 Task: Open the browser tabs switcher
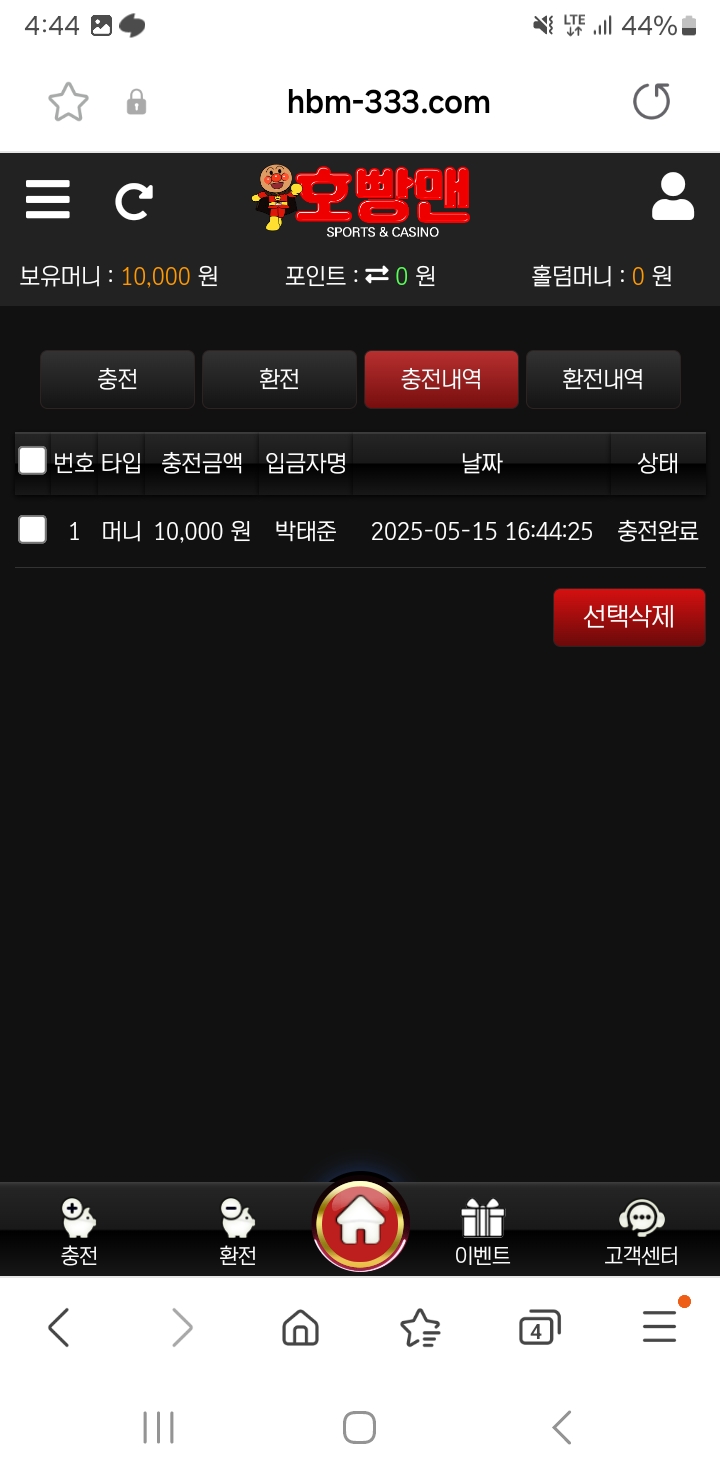pyautogui.click(x=539, y=1328)
